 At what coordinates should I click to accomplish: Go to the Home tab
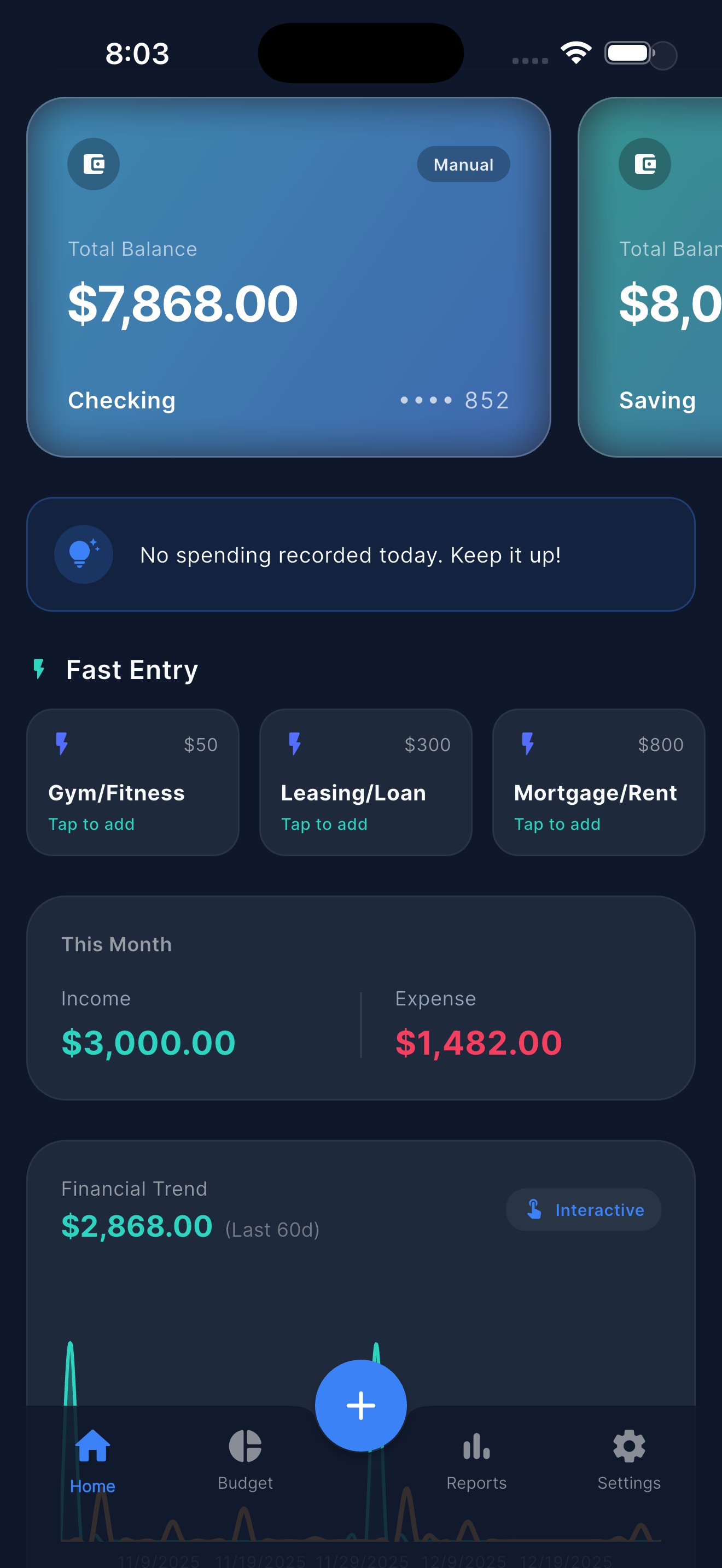click(92, 1461)
